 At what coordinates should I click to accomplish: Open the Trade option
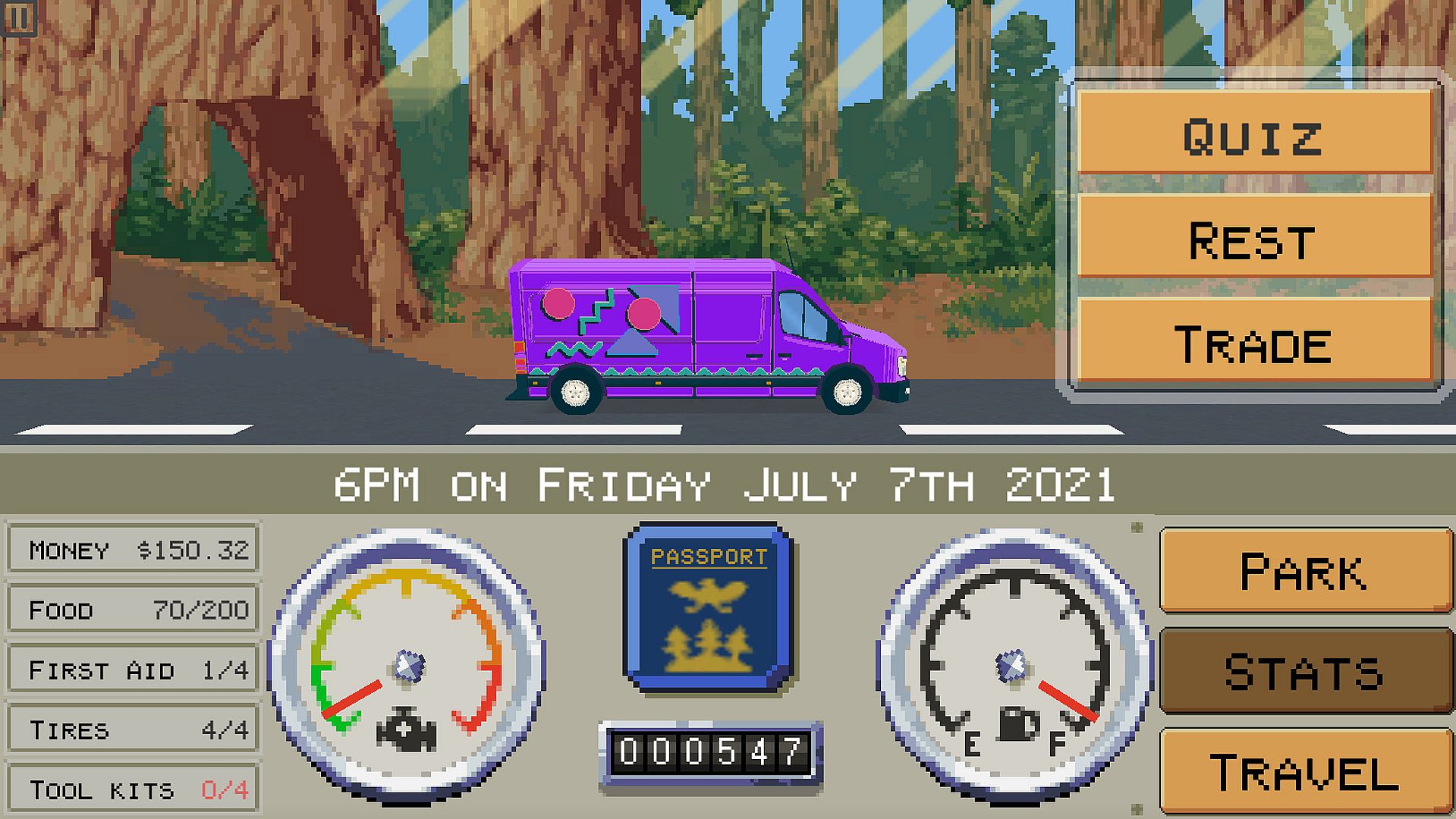tap(1253, 341)
